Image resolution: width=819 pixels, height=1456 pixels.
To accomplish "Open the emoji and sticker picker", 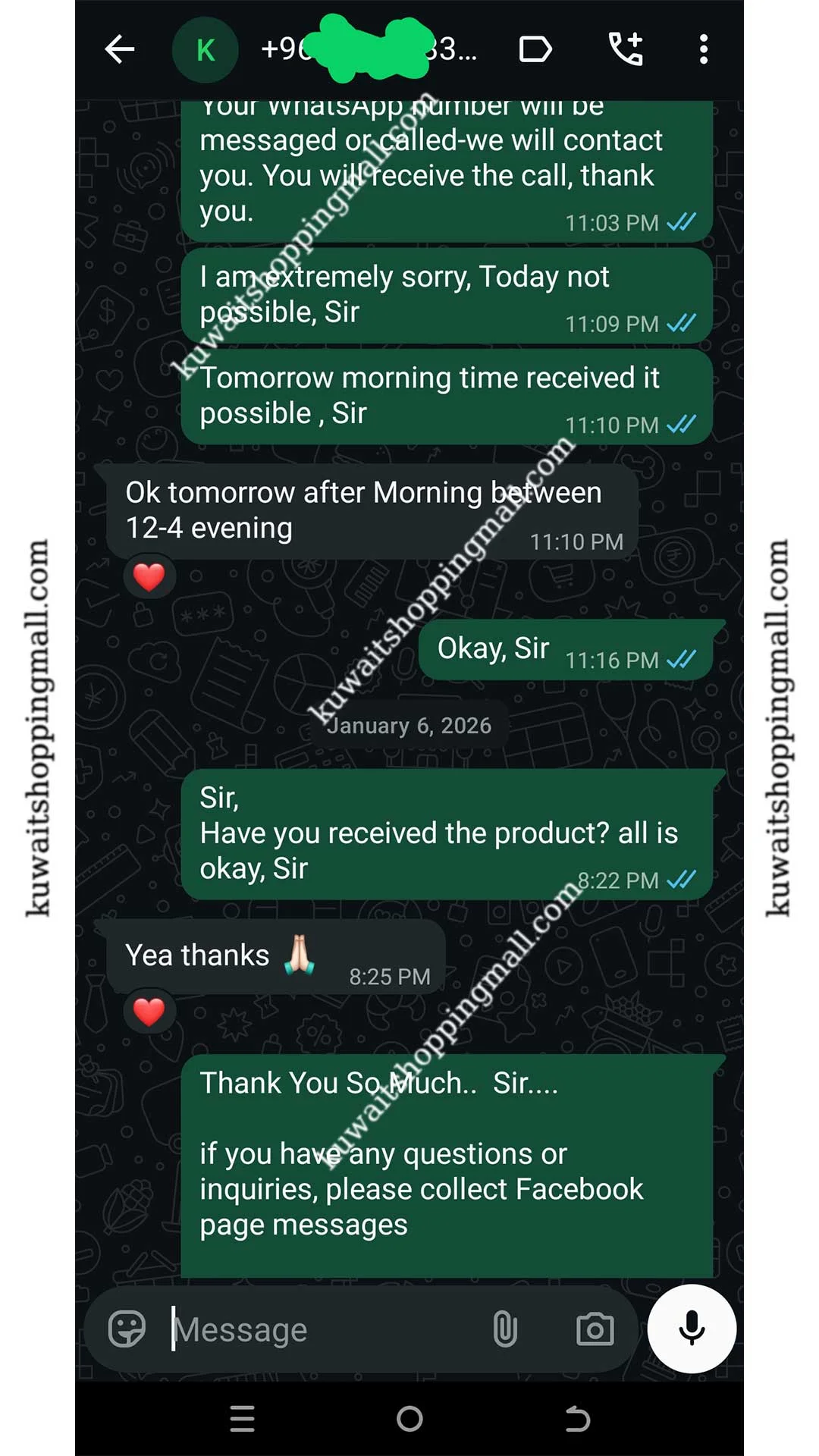I will (x=127, y=1329).
